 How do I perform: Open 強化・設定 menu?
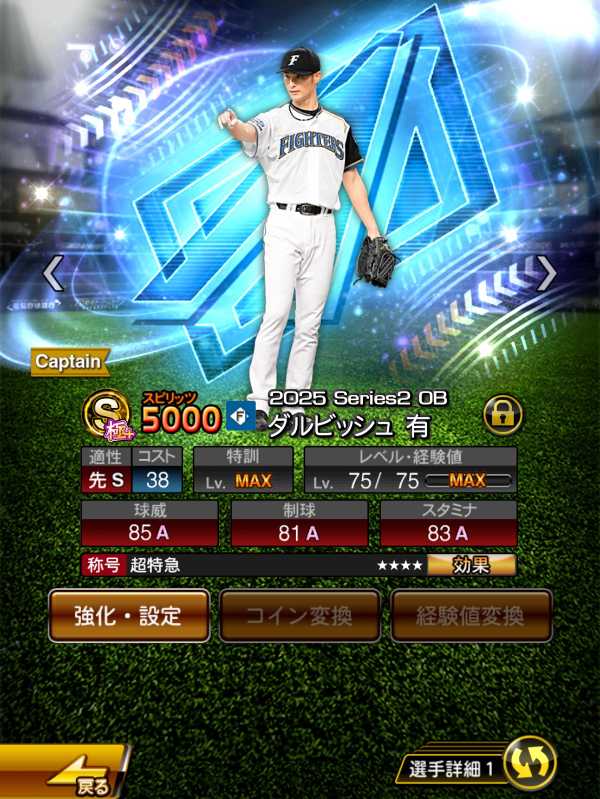click(129, 616)
